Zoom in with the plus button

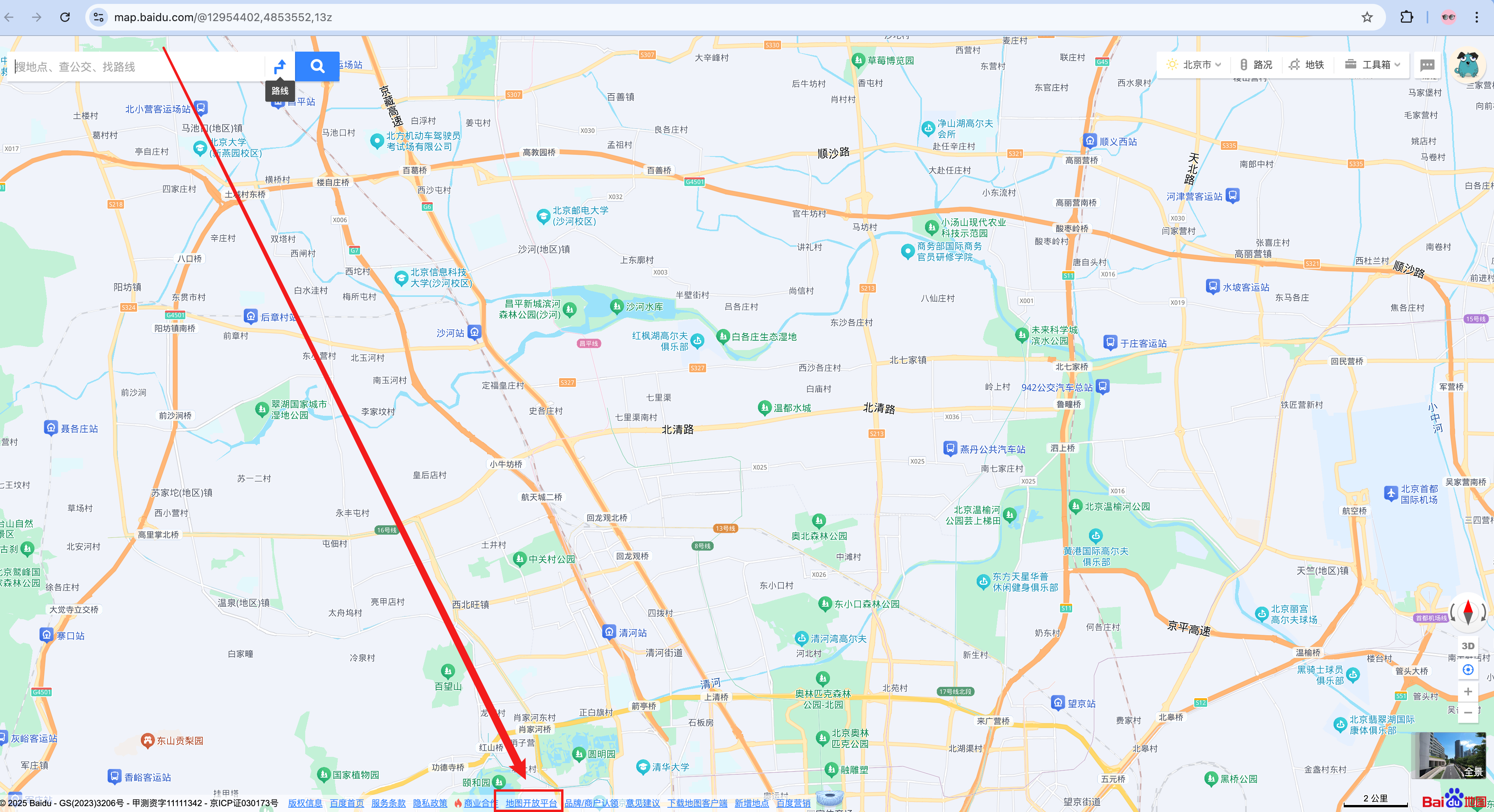[1467, 692]
